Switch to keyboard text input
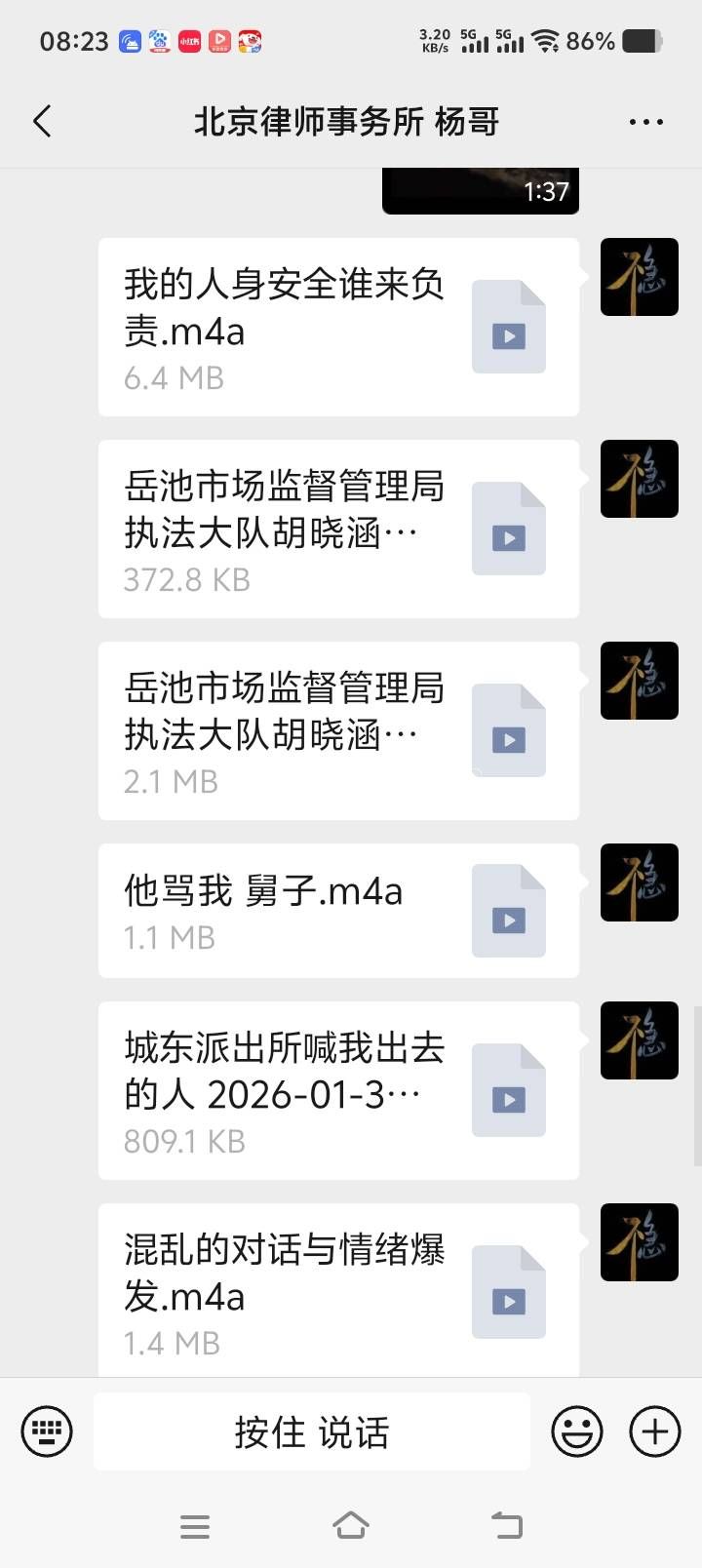The image size is (702, 1568). click(47, 1431)
